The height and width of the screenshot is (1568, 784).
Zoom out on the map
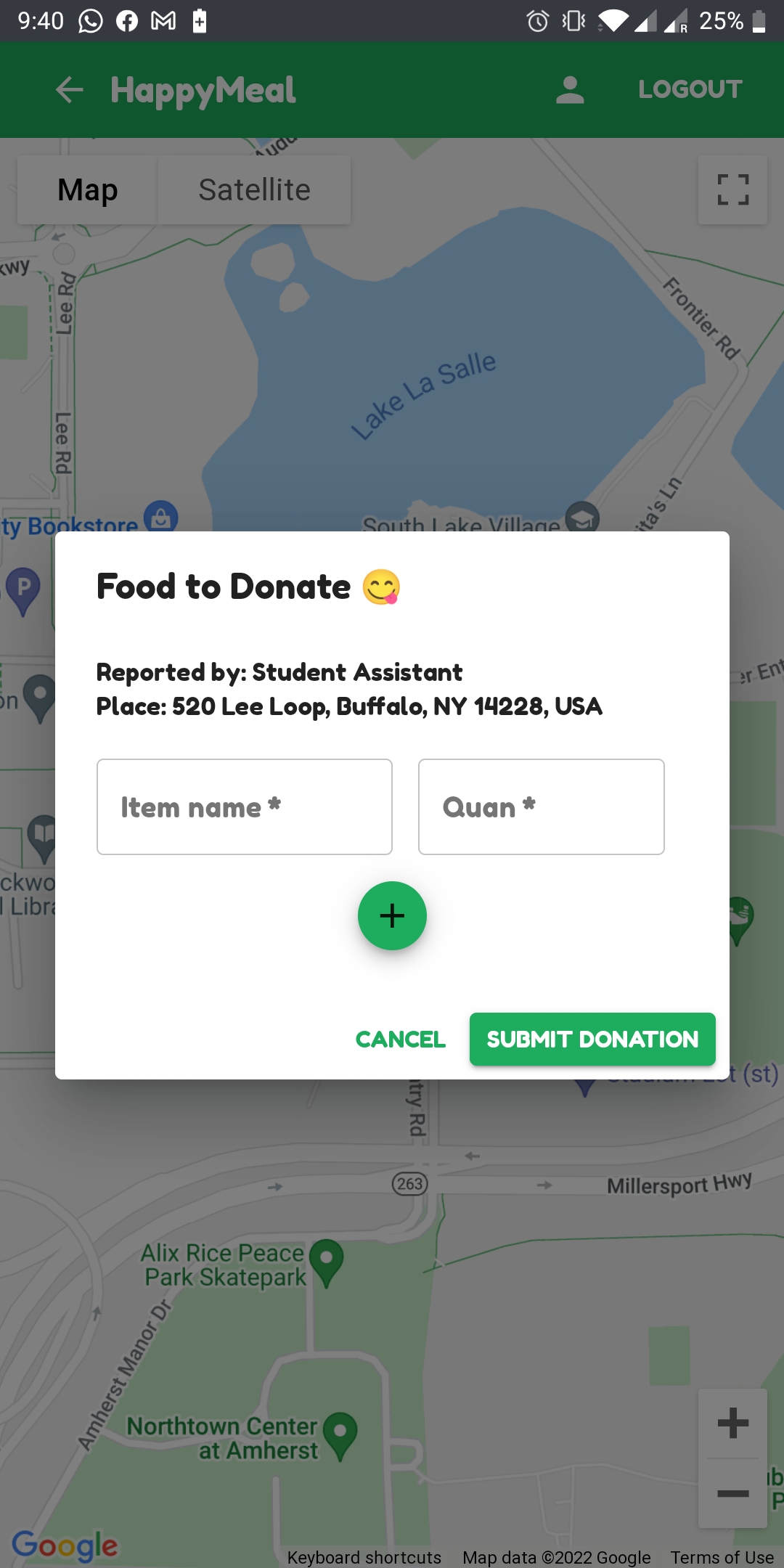[732, 1493]
